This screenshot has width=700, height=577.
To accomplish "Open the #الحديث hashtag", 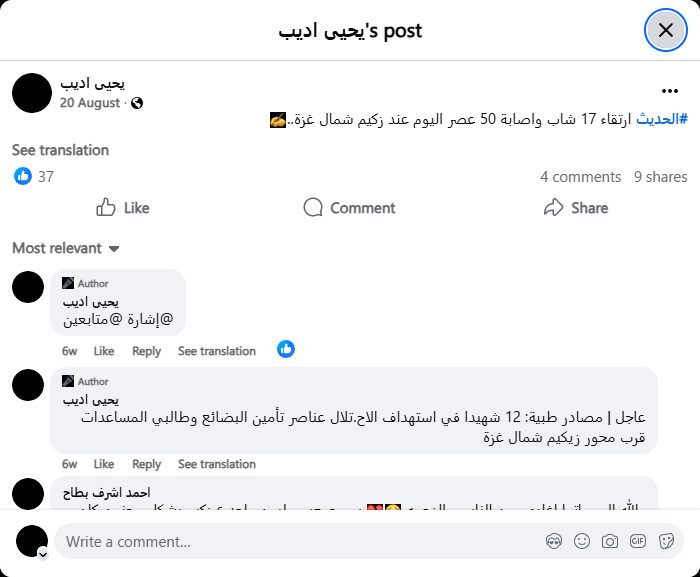I will coord(662,119).
